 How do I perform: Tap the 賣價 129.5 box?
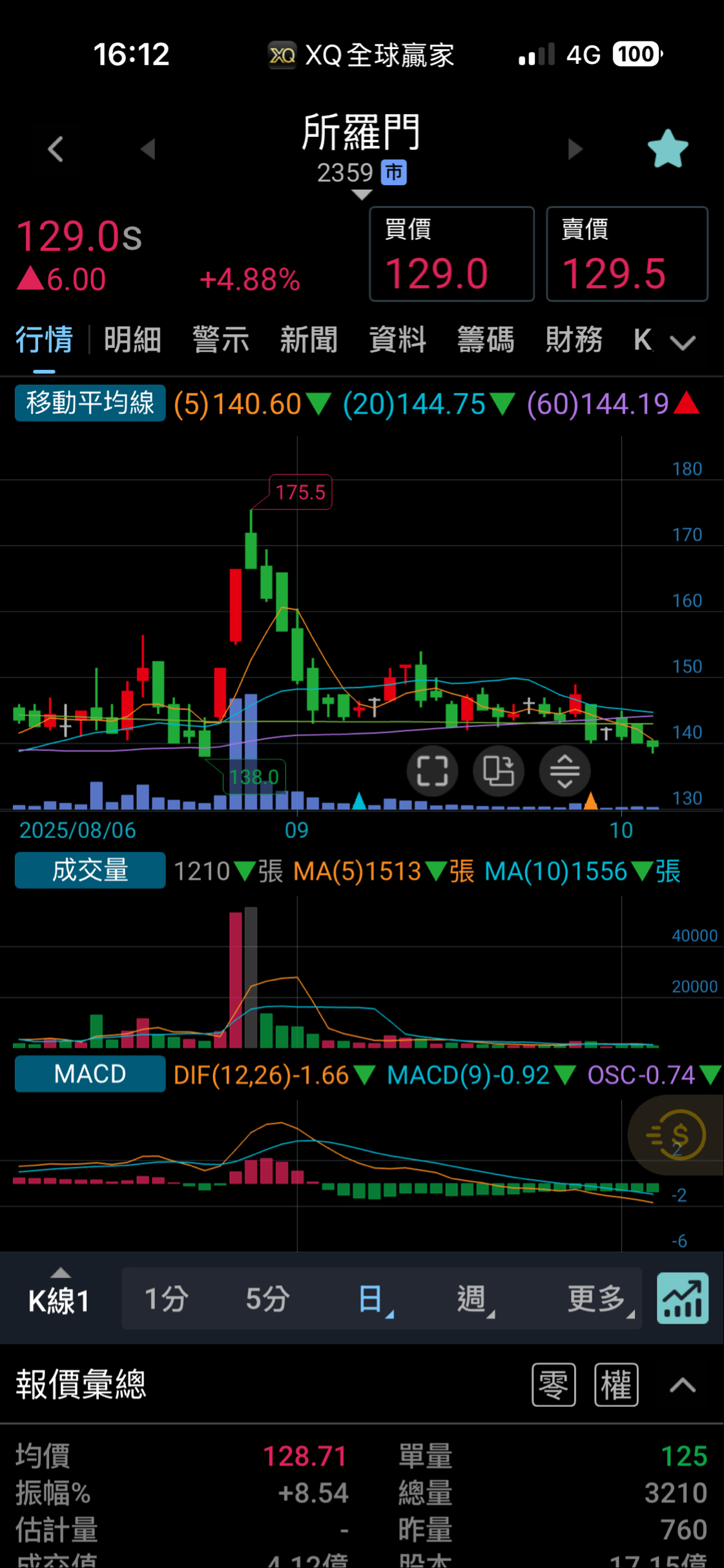point(626,254)
